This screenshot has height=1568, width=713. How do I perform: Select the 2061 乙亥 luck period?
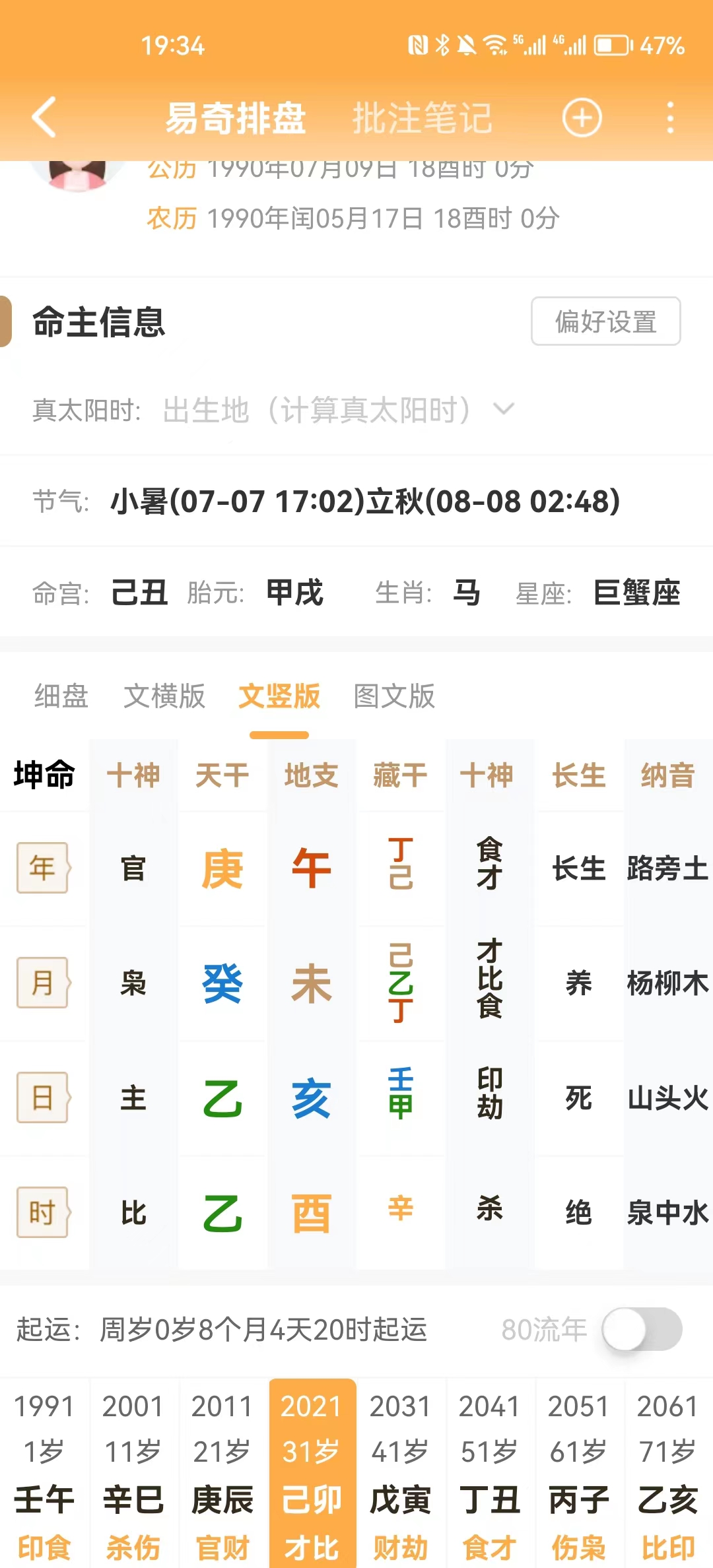click(667, 1473)
